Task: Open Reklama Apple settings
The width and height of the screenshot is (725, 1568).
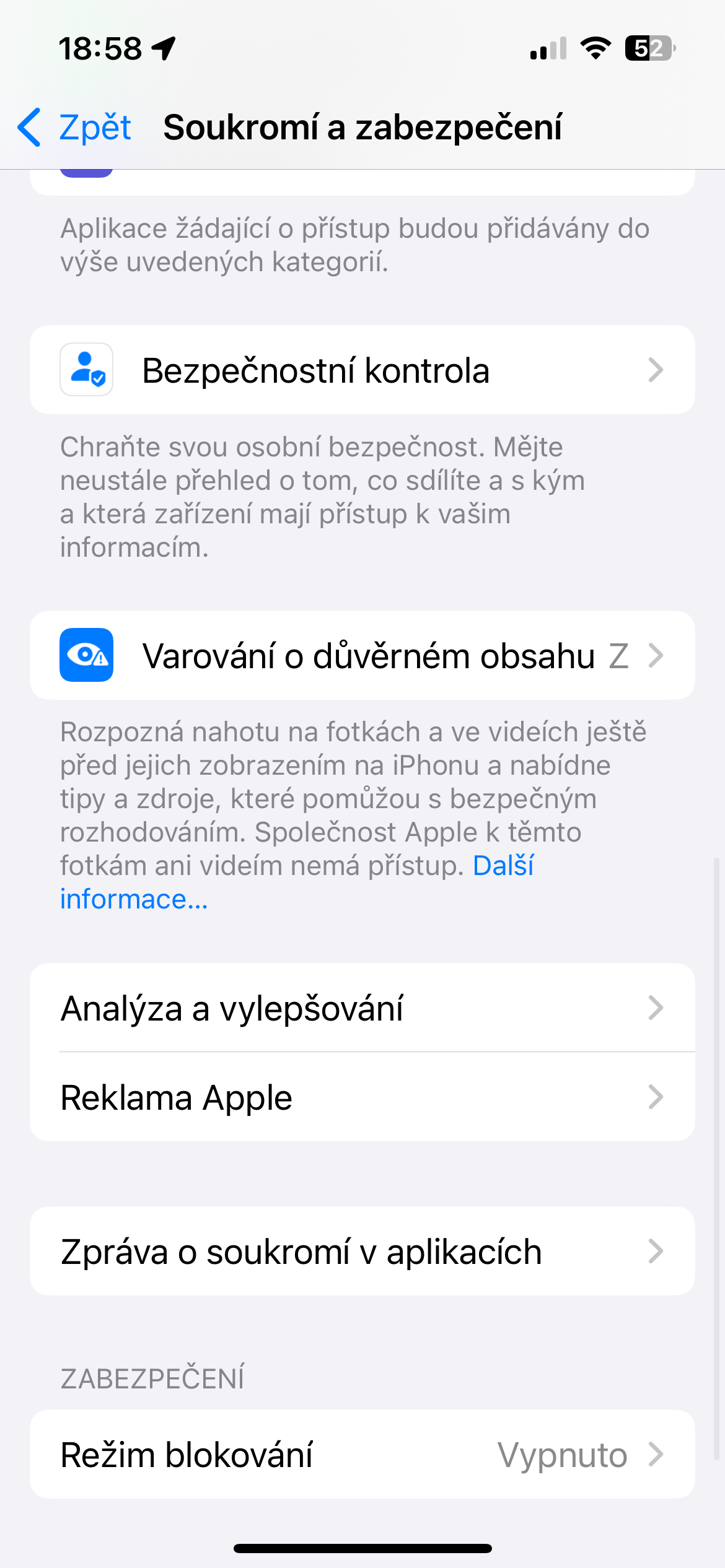Action: tap(362, 1097)
